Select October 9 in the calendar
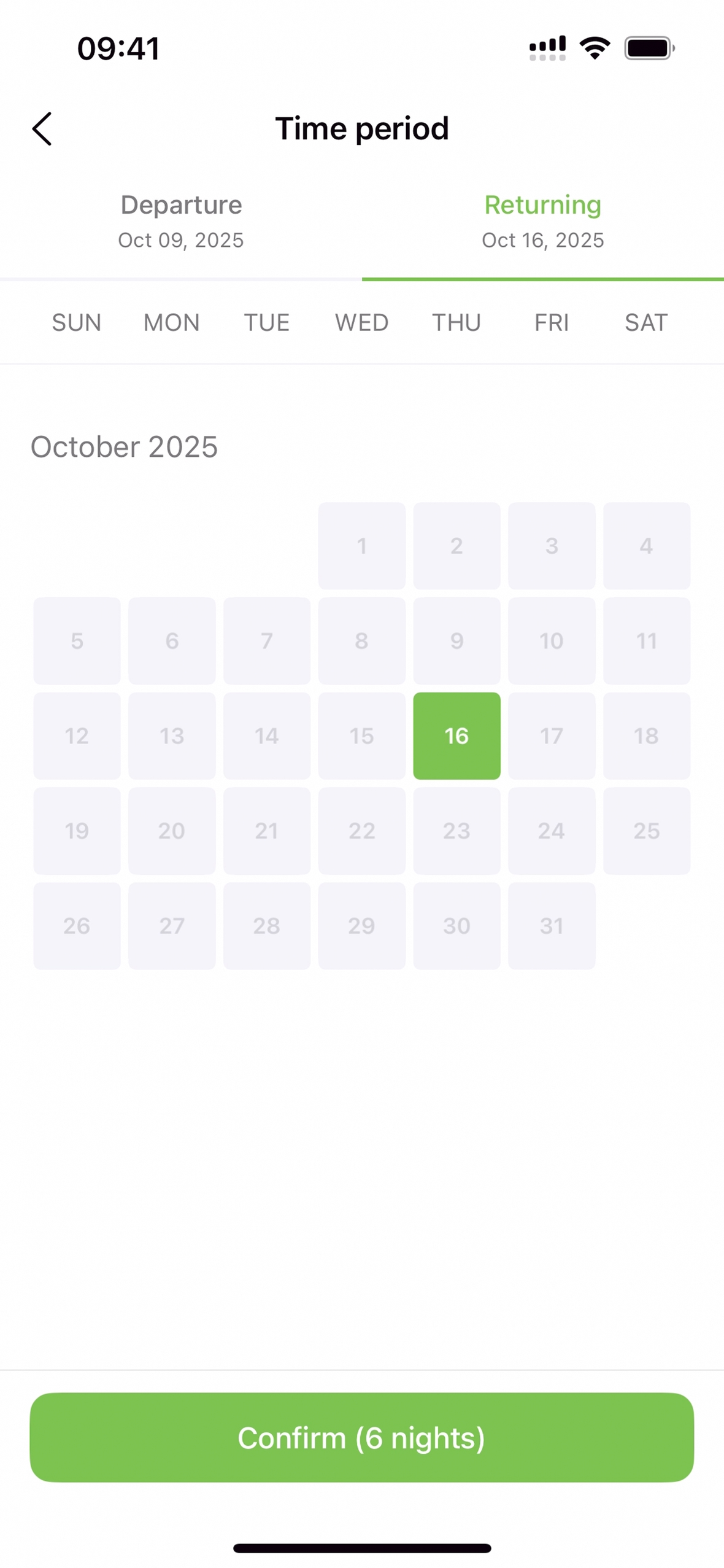The image size is (724, 1568). tap(456, 641)
